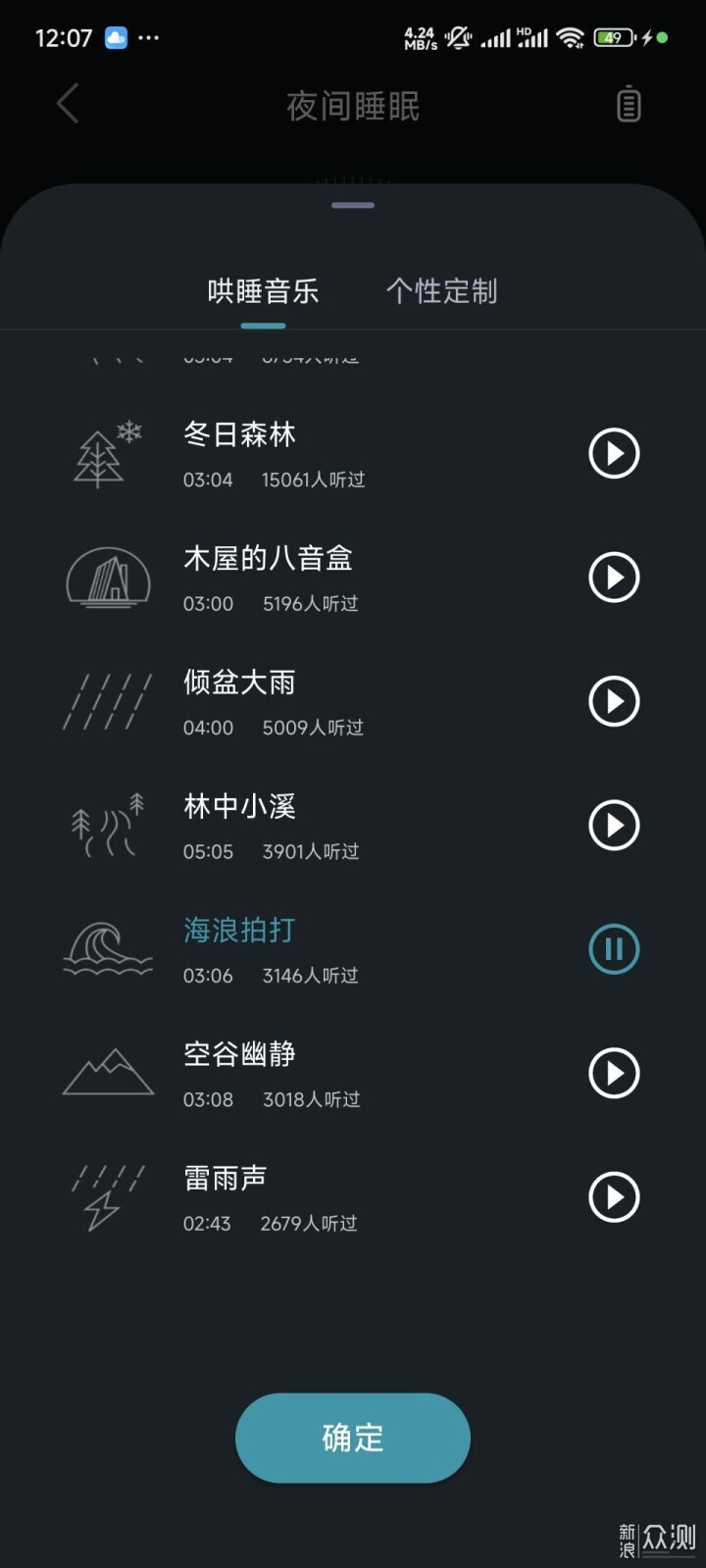Play 倾盆大雨 track

[x=614, y=701]
